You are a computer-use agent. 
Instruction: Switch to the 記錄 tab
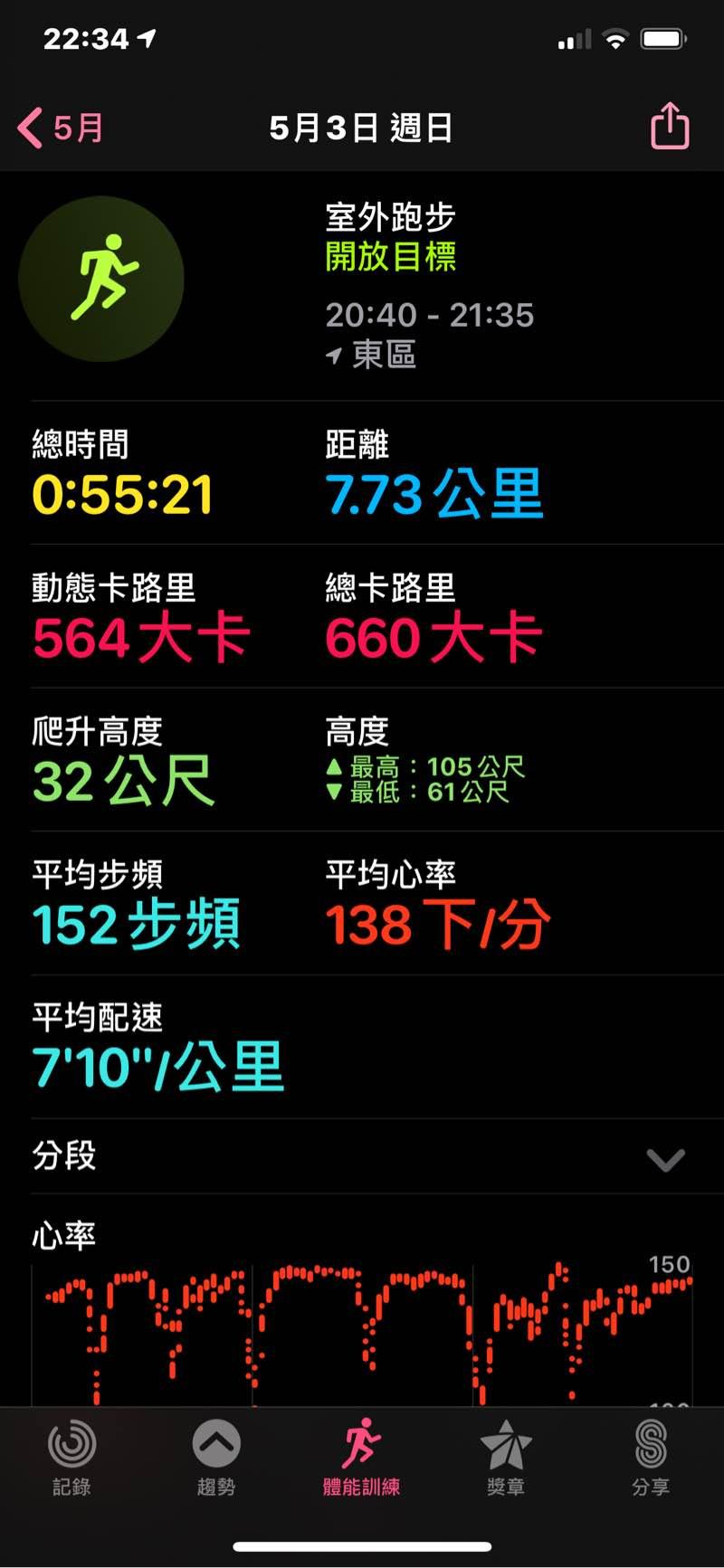coord(71,1458)
